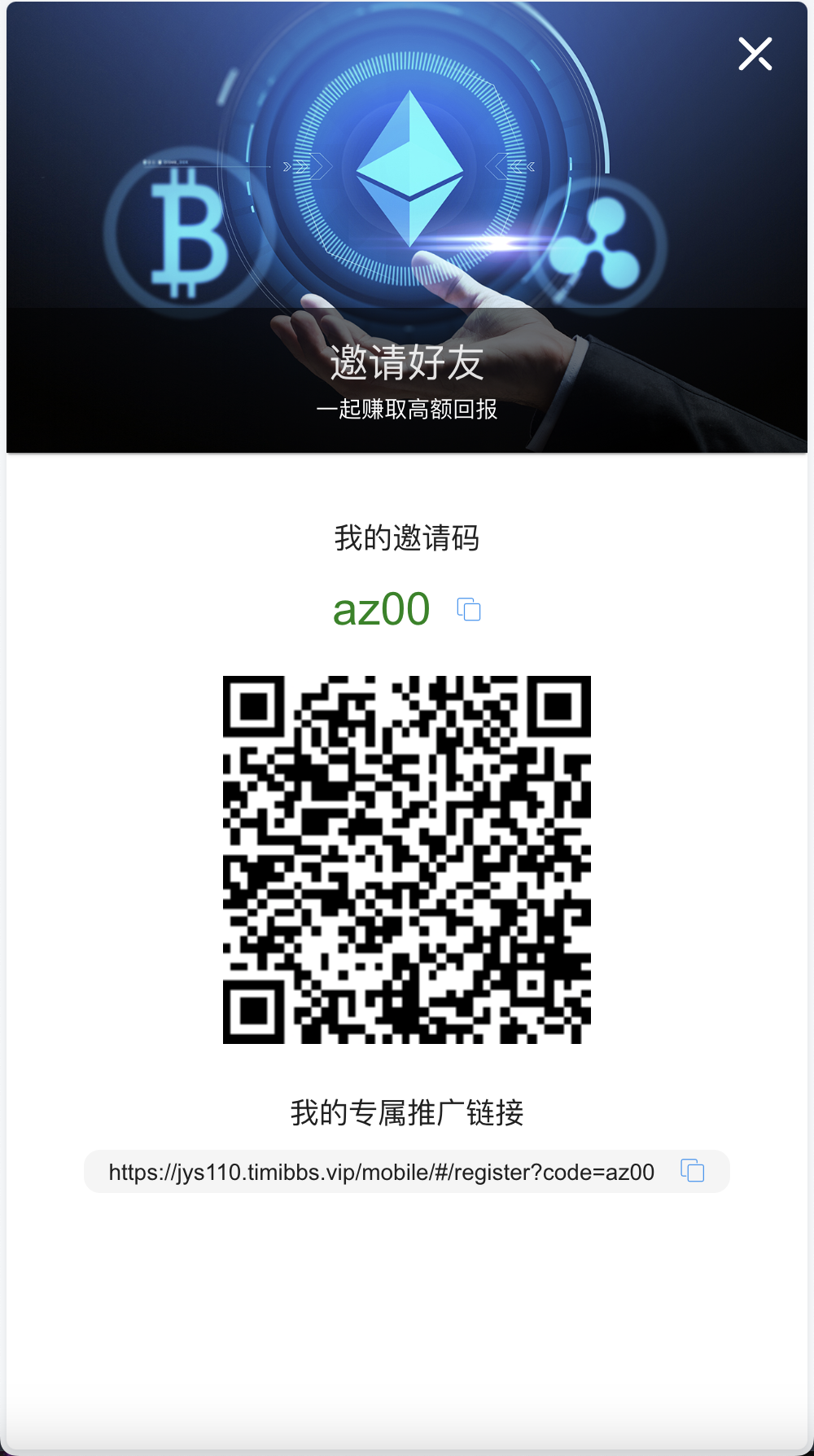
Task: Click the 我的邀请码 heading
Action: (407, 537)
